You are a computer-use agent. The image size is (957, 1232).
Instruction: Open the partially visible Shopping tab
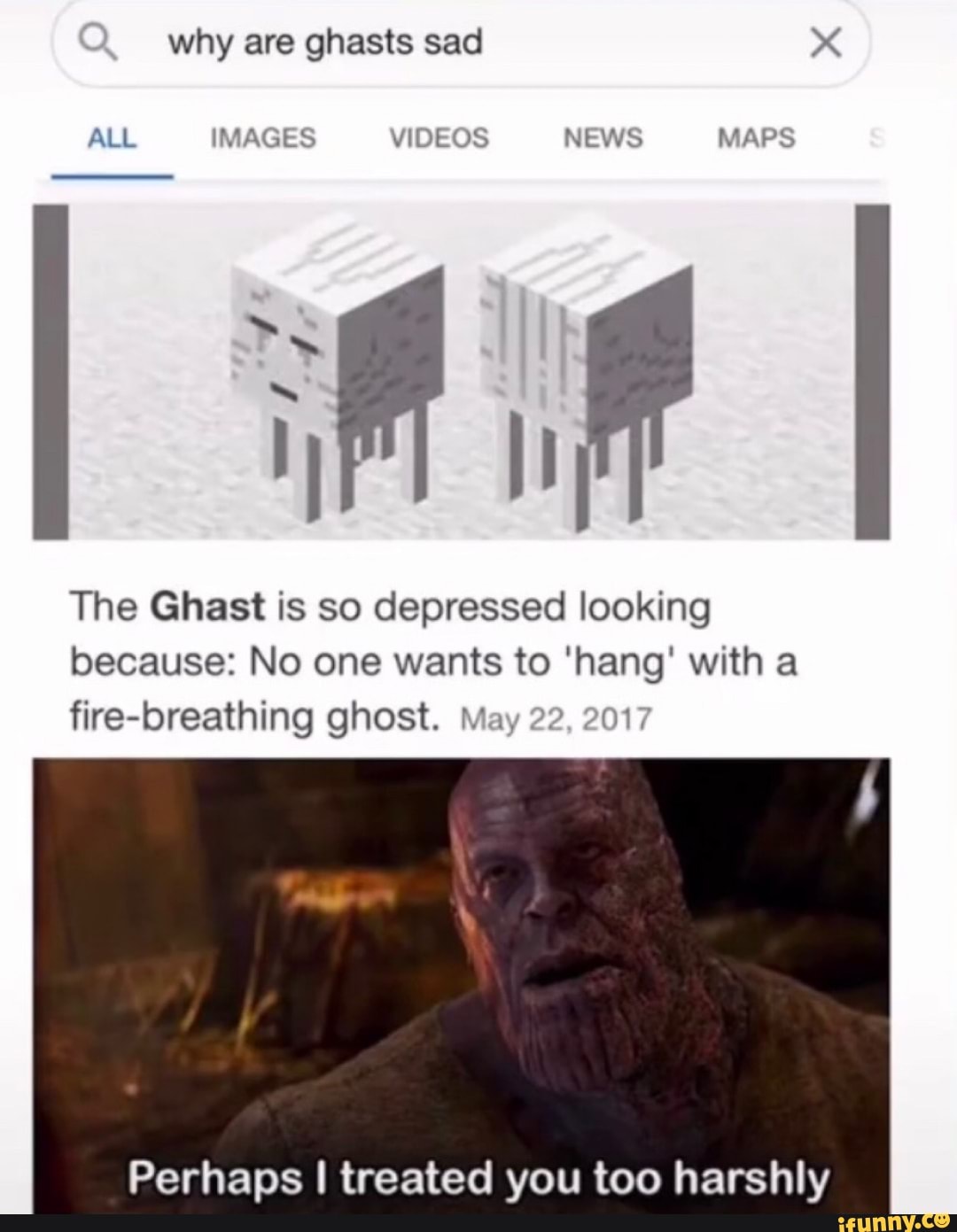coord(877,137)
